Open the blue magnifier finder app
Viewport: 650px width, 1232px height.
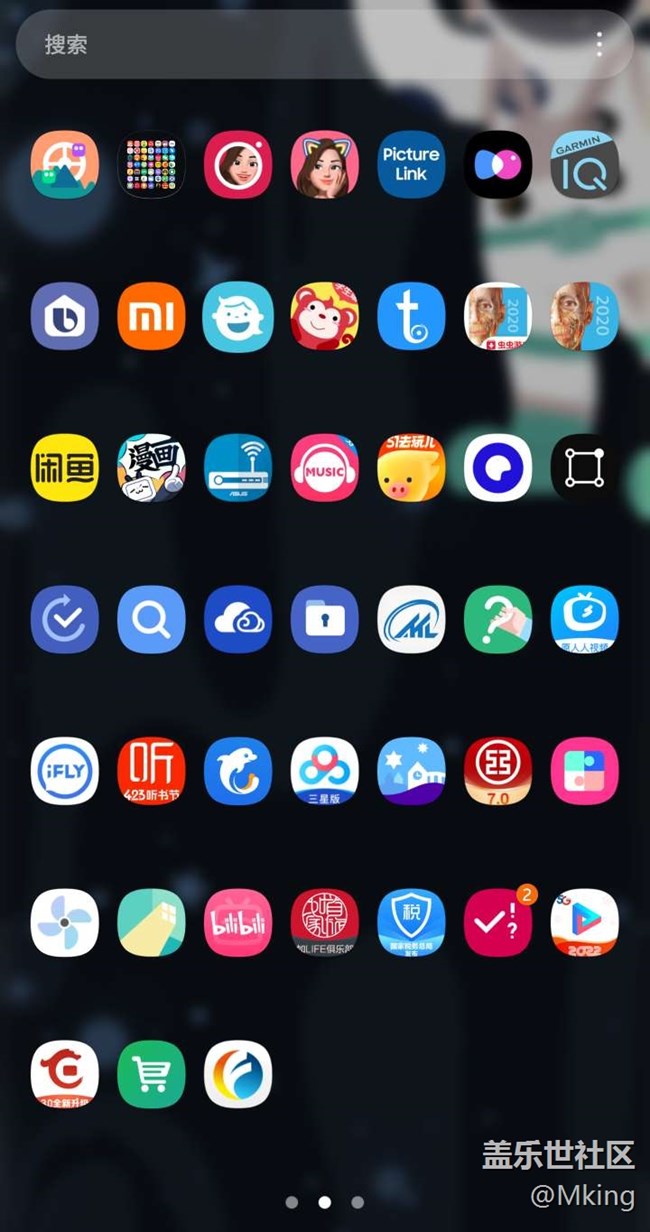tap(151, 620)
